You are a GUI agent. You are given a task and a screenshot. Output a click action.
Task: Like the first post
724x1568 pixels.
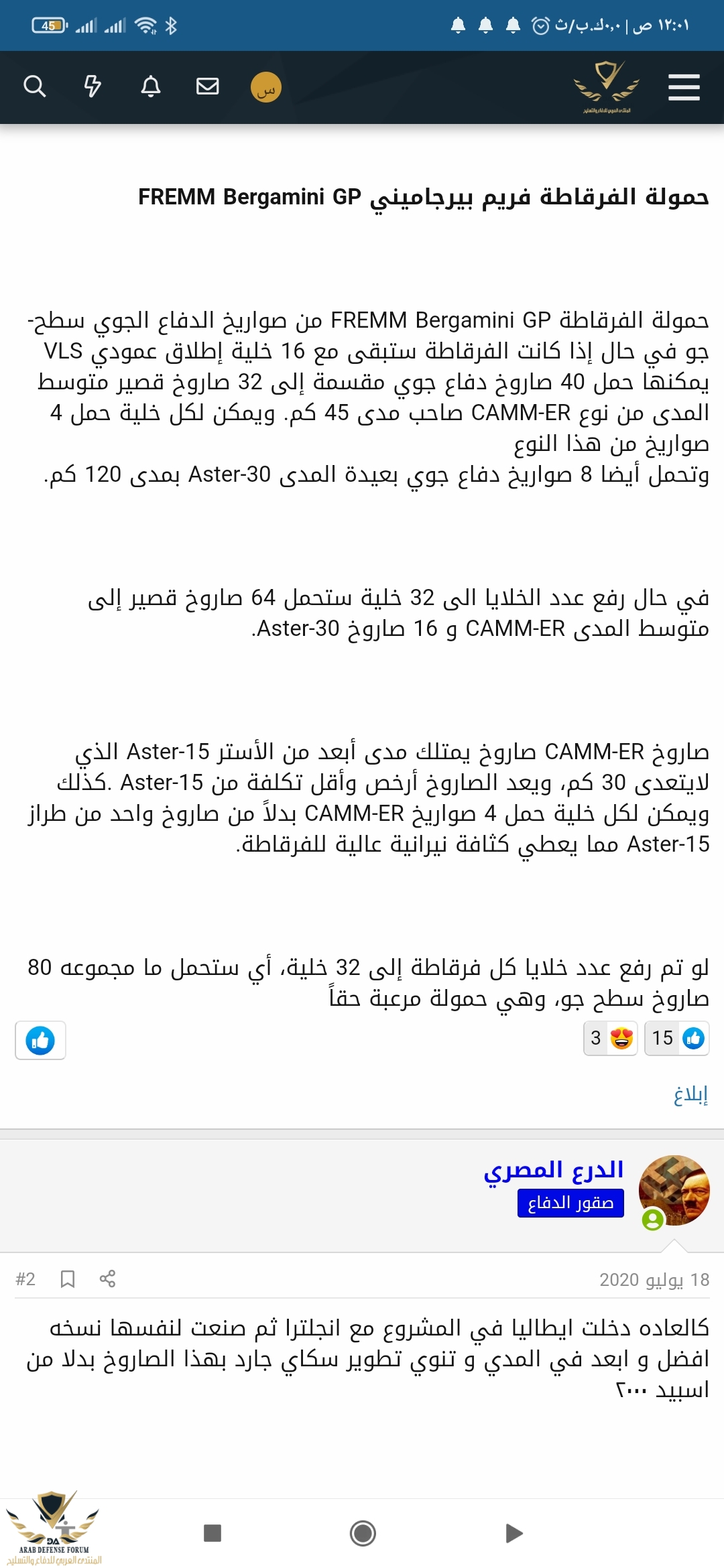tap(40, 1040)
